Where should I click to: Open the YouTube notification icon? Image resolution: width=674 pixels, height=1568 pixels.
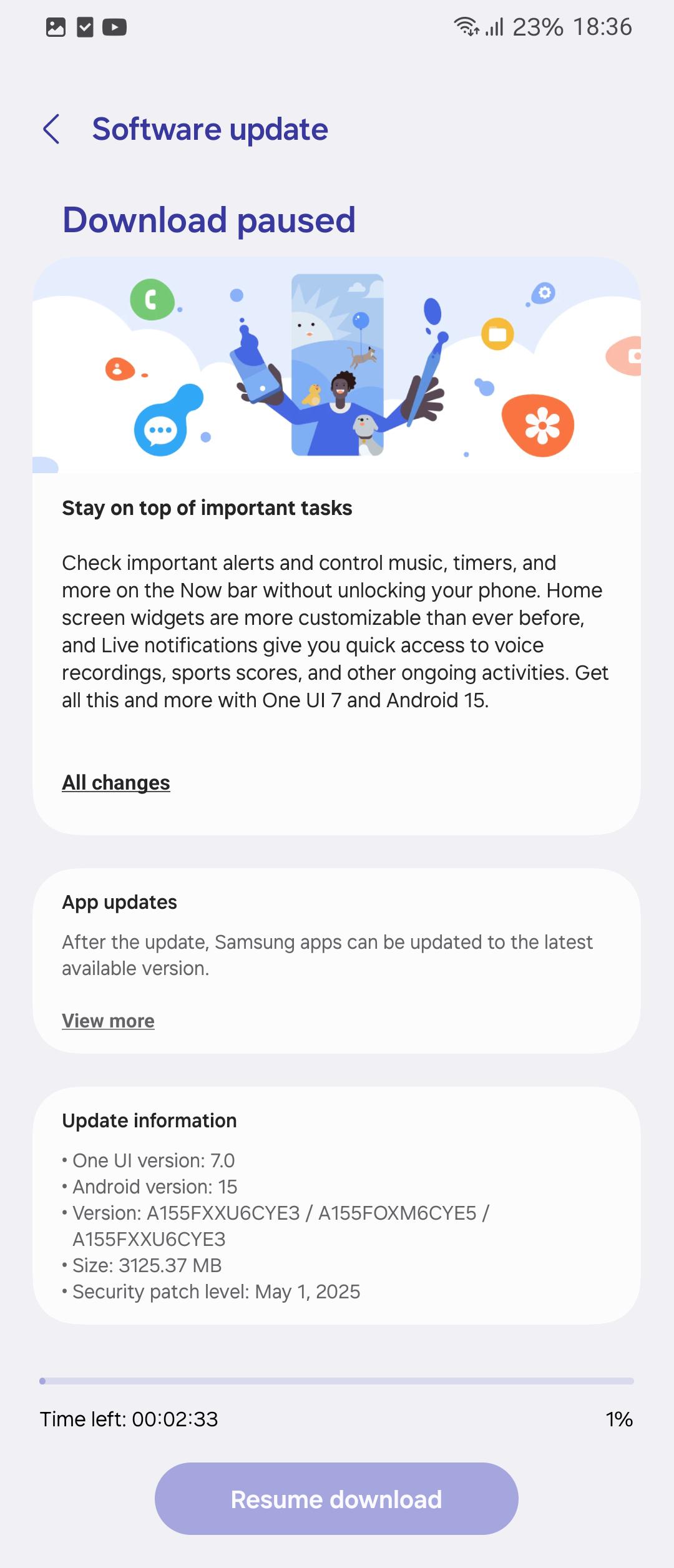pos(114,27)
